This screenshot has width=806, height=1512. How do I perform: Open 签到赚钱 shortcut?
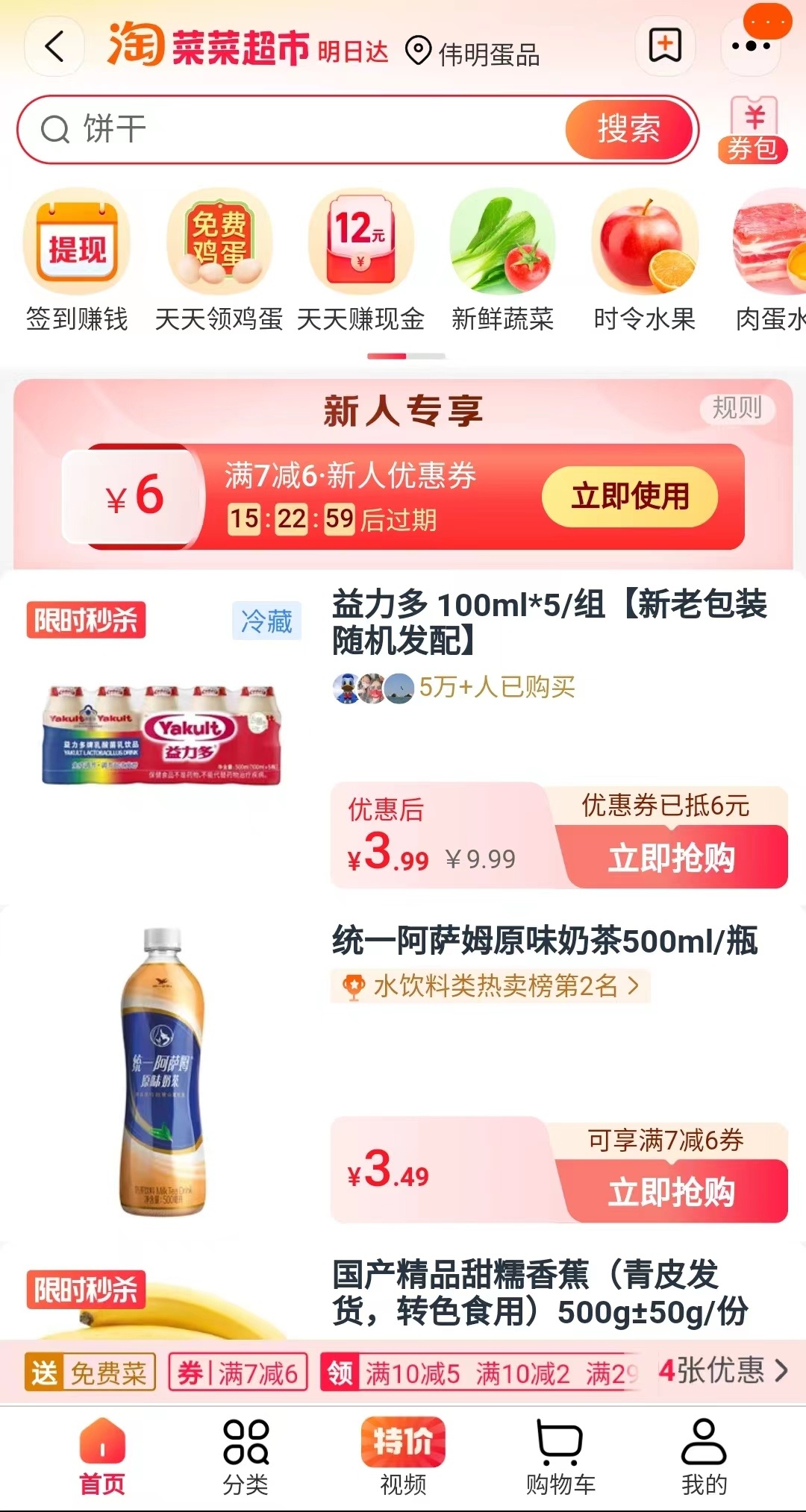coord(77,261)
